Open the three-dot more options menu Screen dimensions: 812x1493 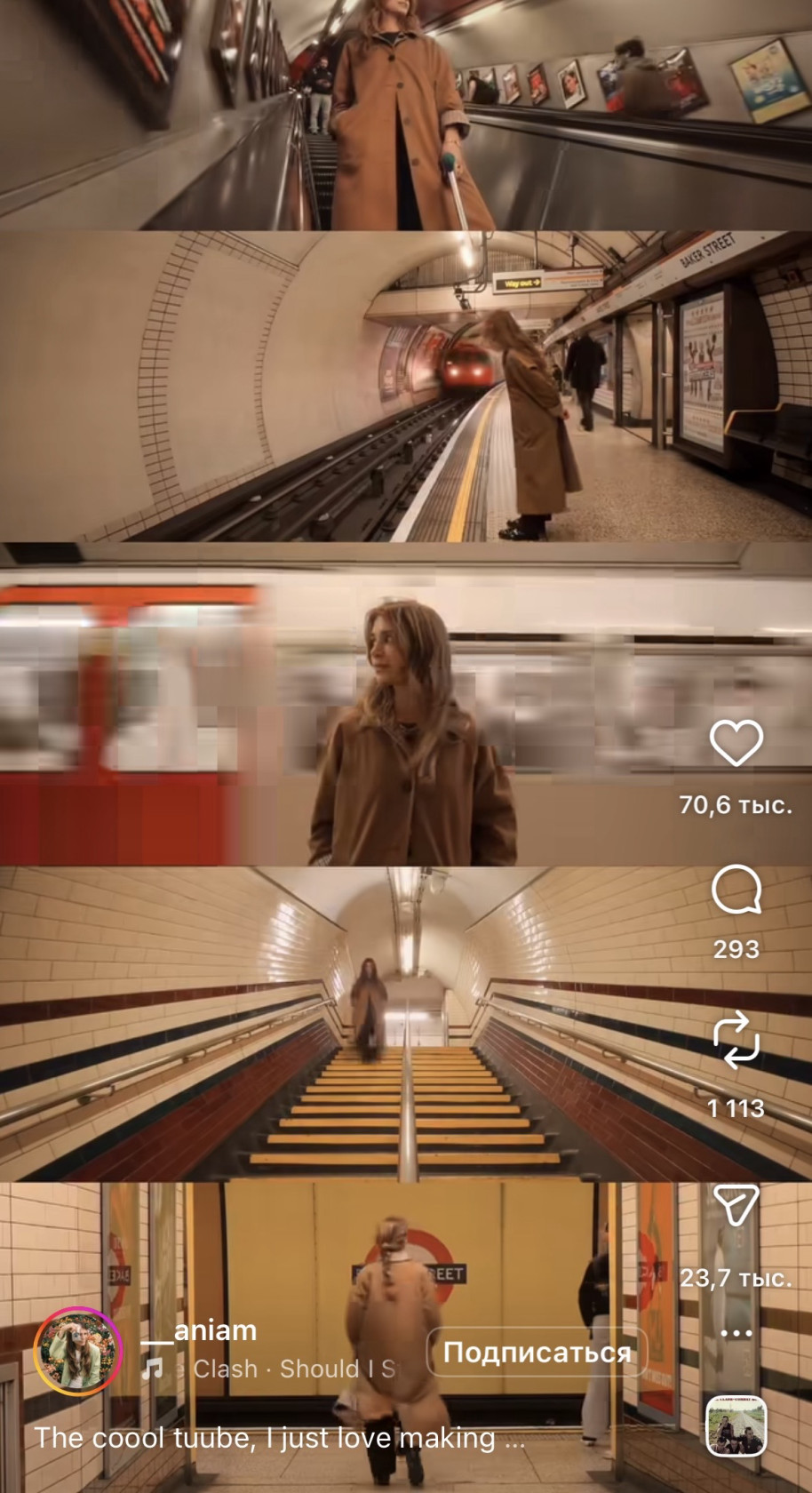pyautogui.click(x=736, y=1333)
